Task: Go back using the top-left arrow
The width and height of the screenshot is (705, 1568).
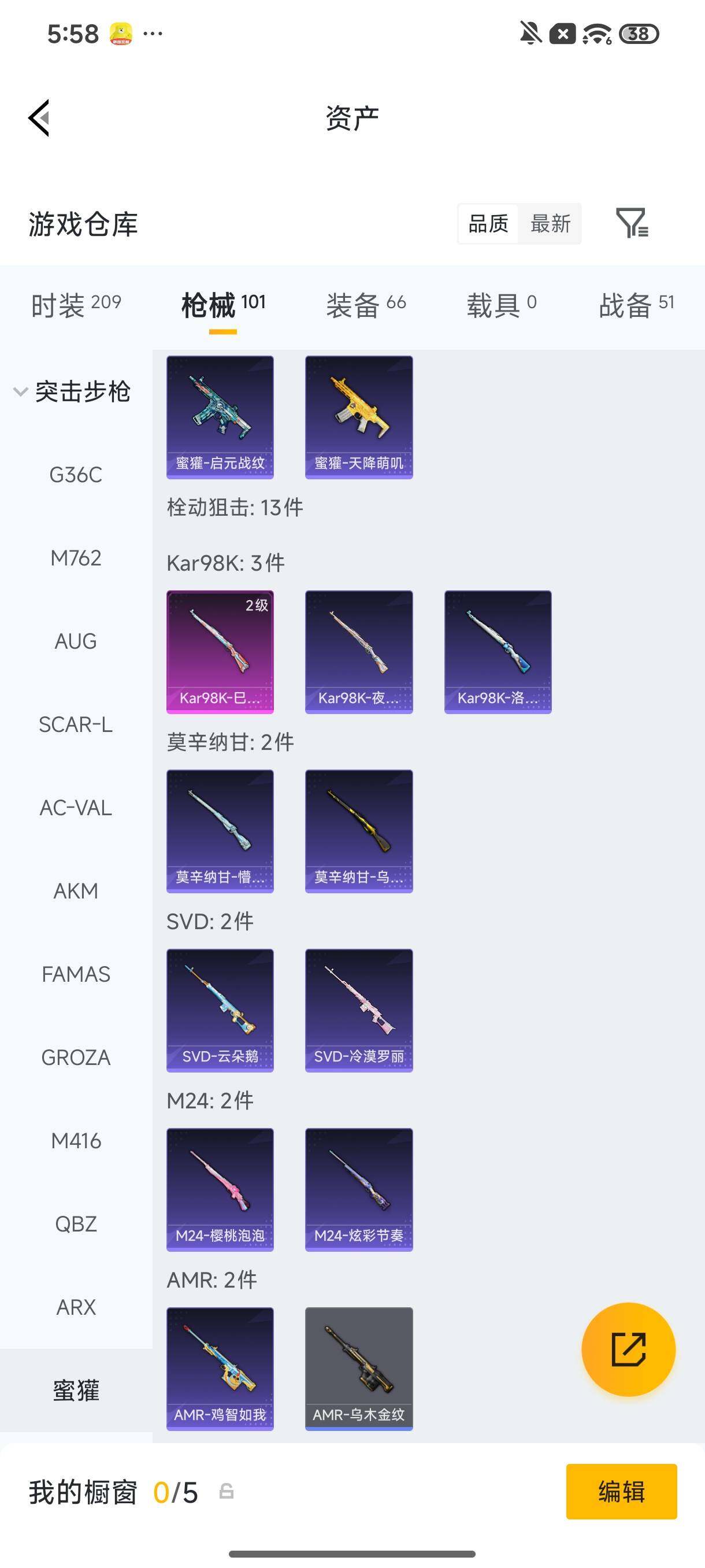Action: pos(39,117)
